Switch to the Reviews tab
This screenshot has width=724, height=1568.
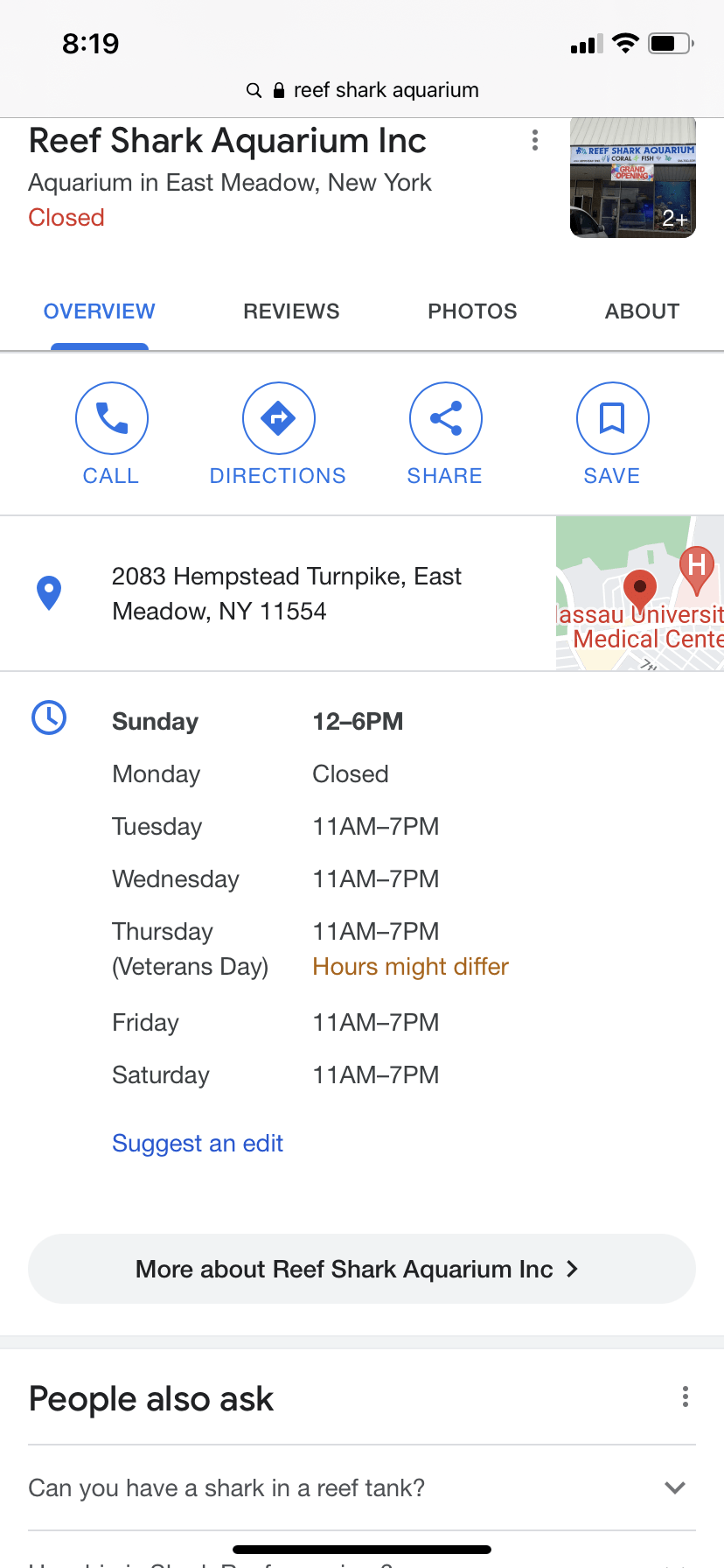(291, 311)
